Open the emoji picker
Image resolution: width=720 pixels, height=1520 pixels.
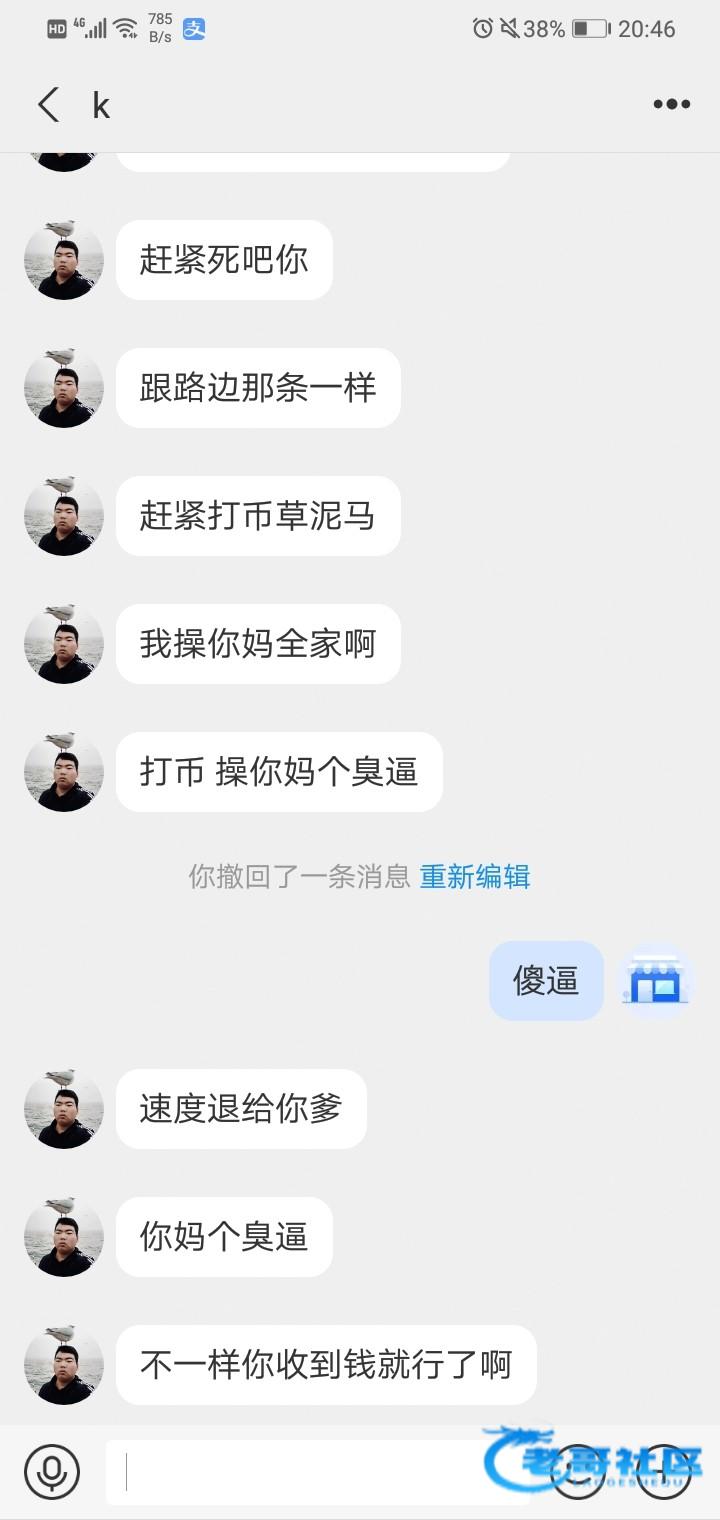pos(579,1471)
